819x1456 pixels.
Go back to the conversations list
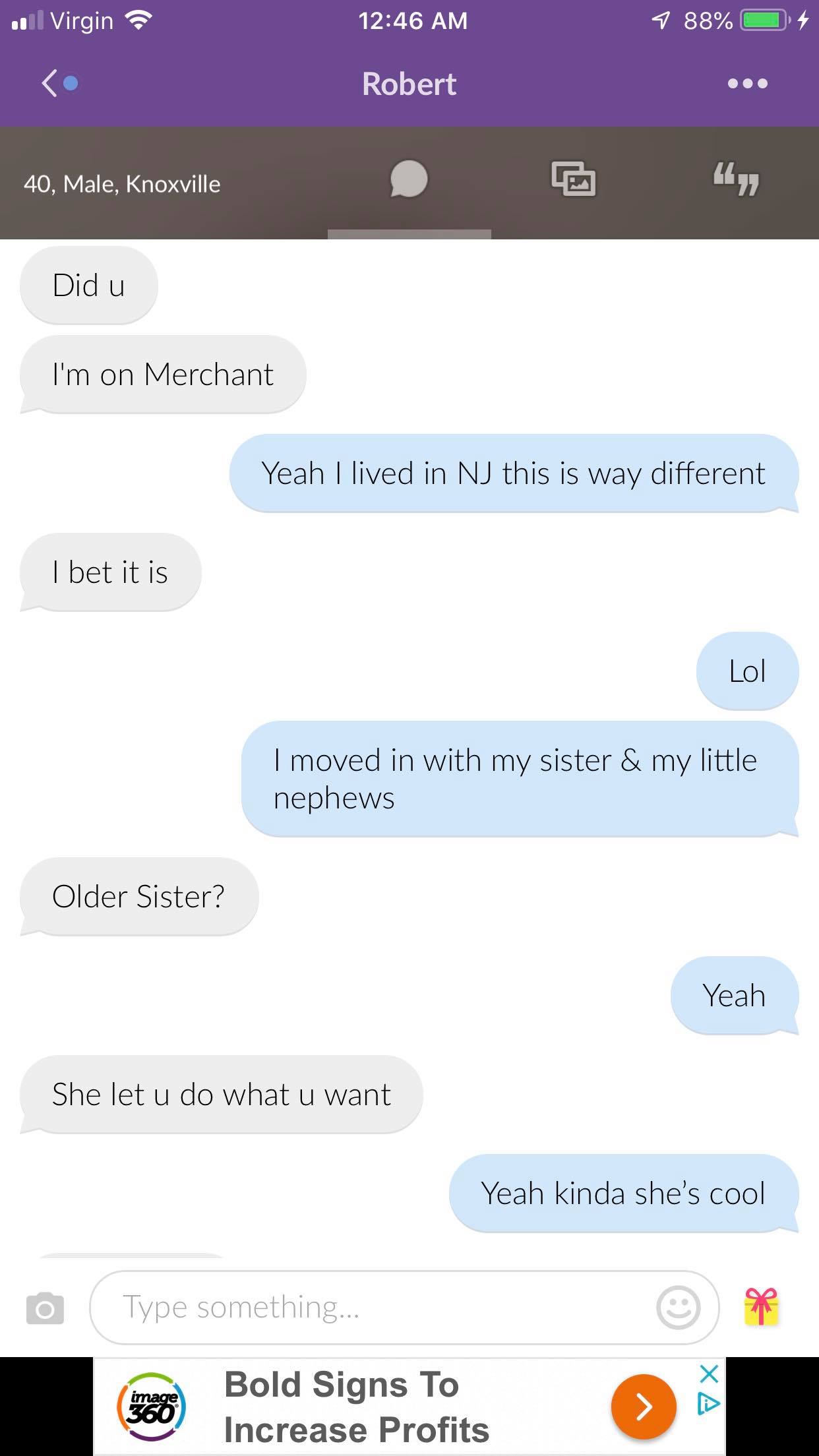[x=51, y=84]
